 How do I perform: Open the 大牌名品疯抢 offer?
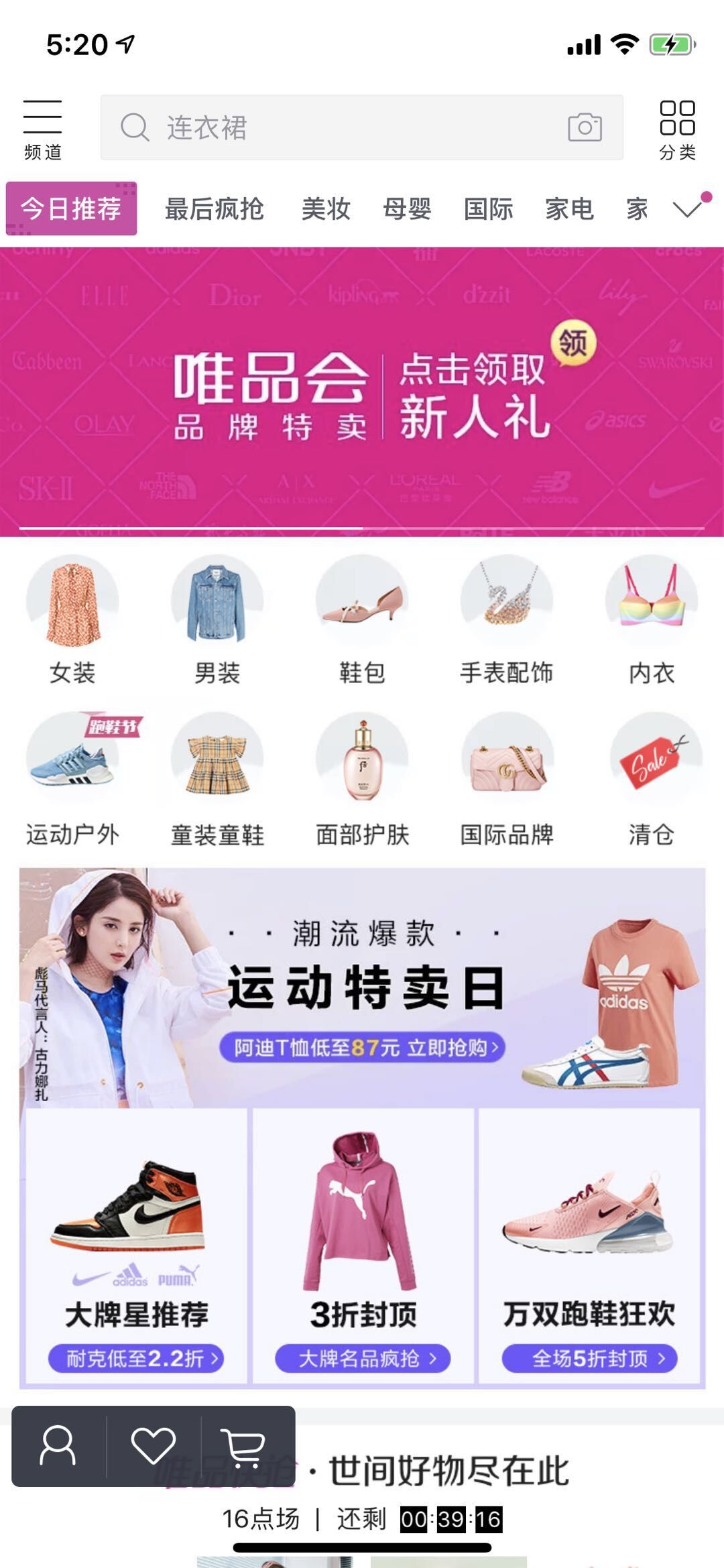coord(363,1358)
